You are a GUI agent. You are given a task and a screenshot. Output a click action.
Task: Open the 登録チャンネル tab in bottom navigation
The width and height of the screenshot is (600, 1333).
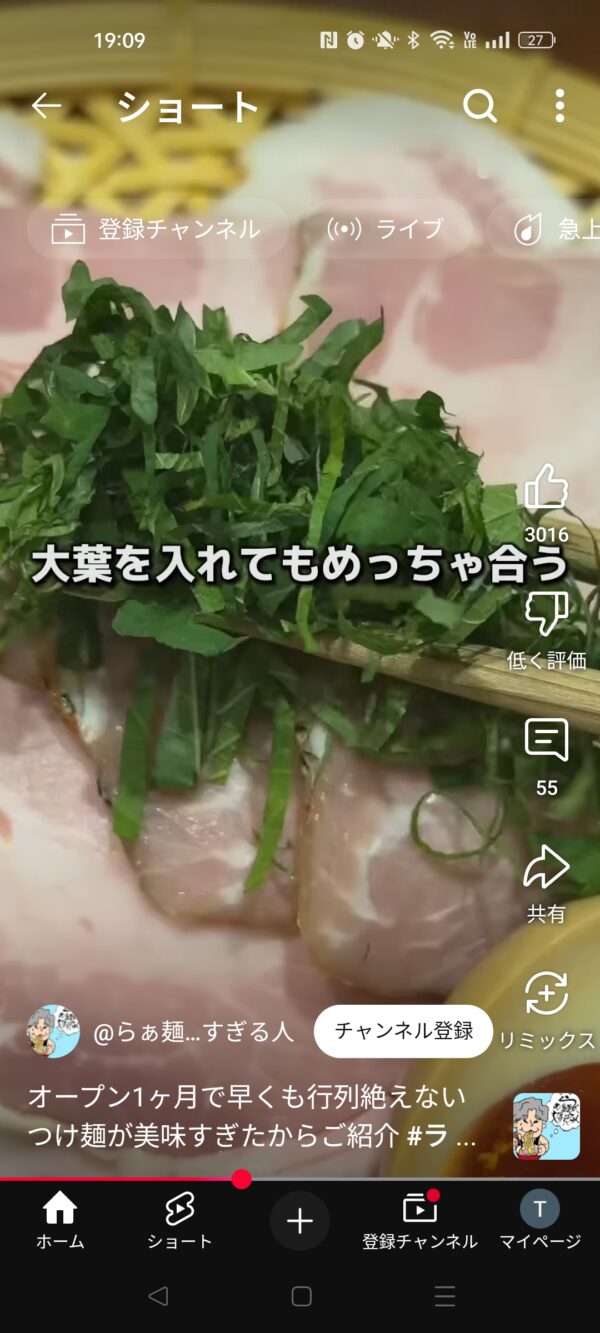click(420, 1221)
